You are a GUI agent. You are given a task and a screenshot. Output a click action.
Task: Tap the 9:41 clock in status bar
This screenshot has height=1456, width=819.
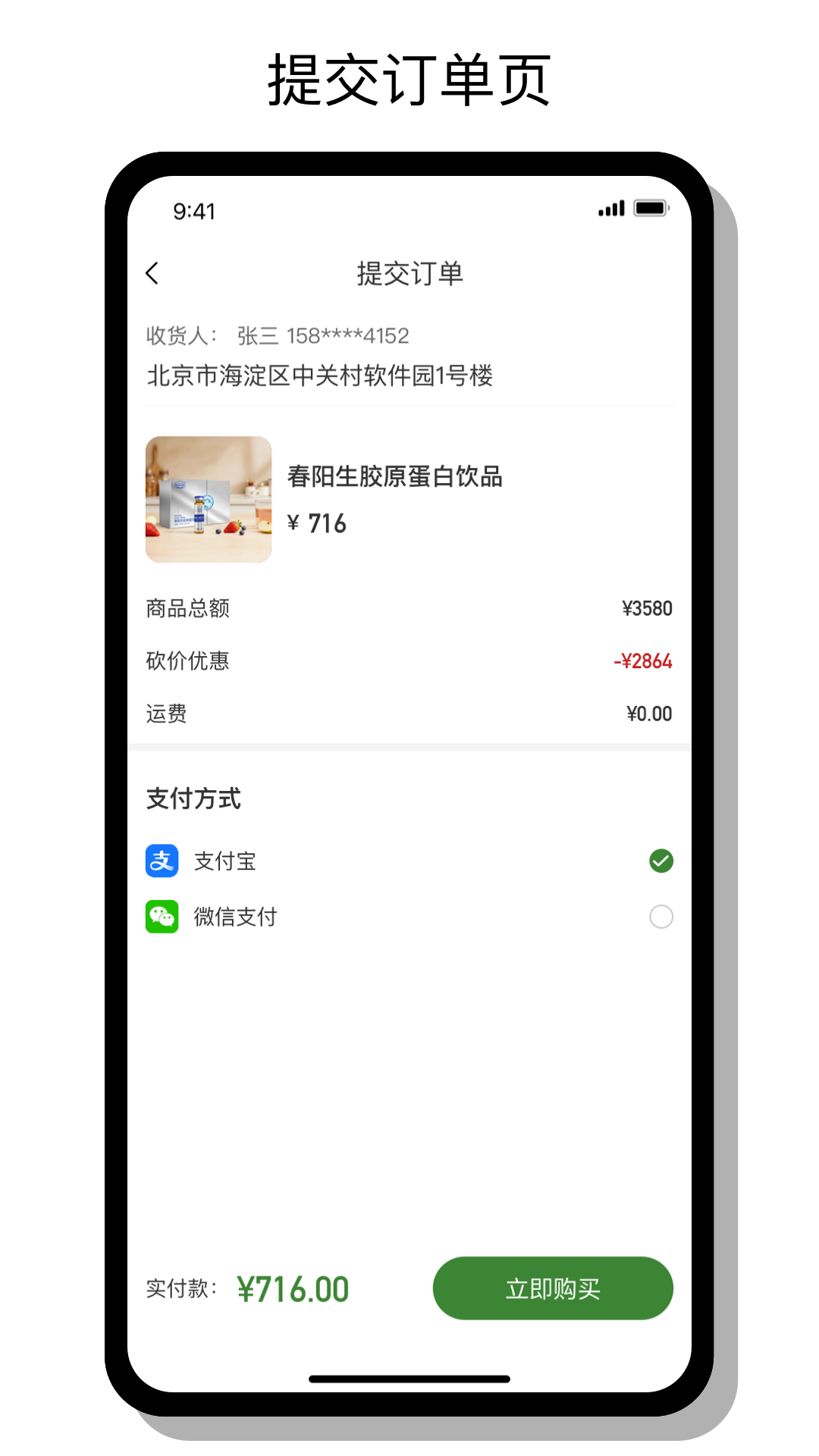point(194,211)
